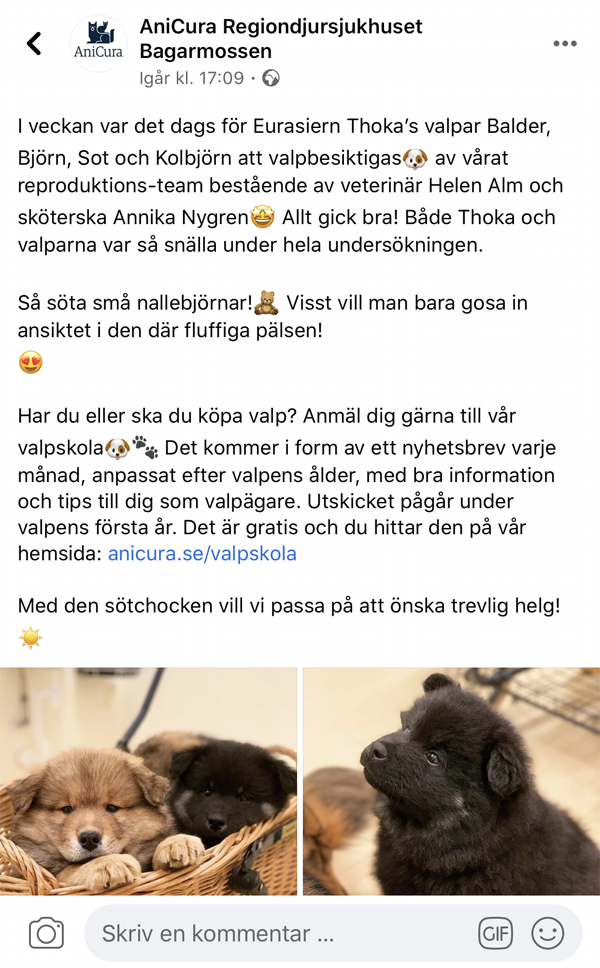Open the post's three-dot overflow menu
600x968 pixels.
565,44
